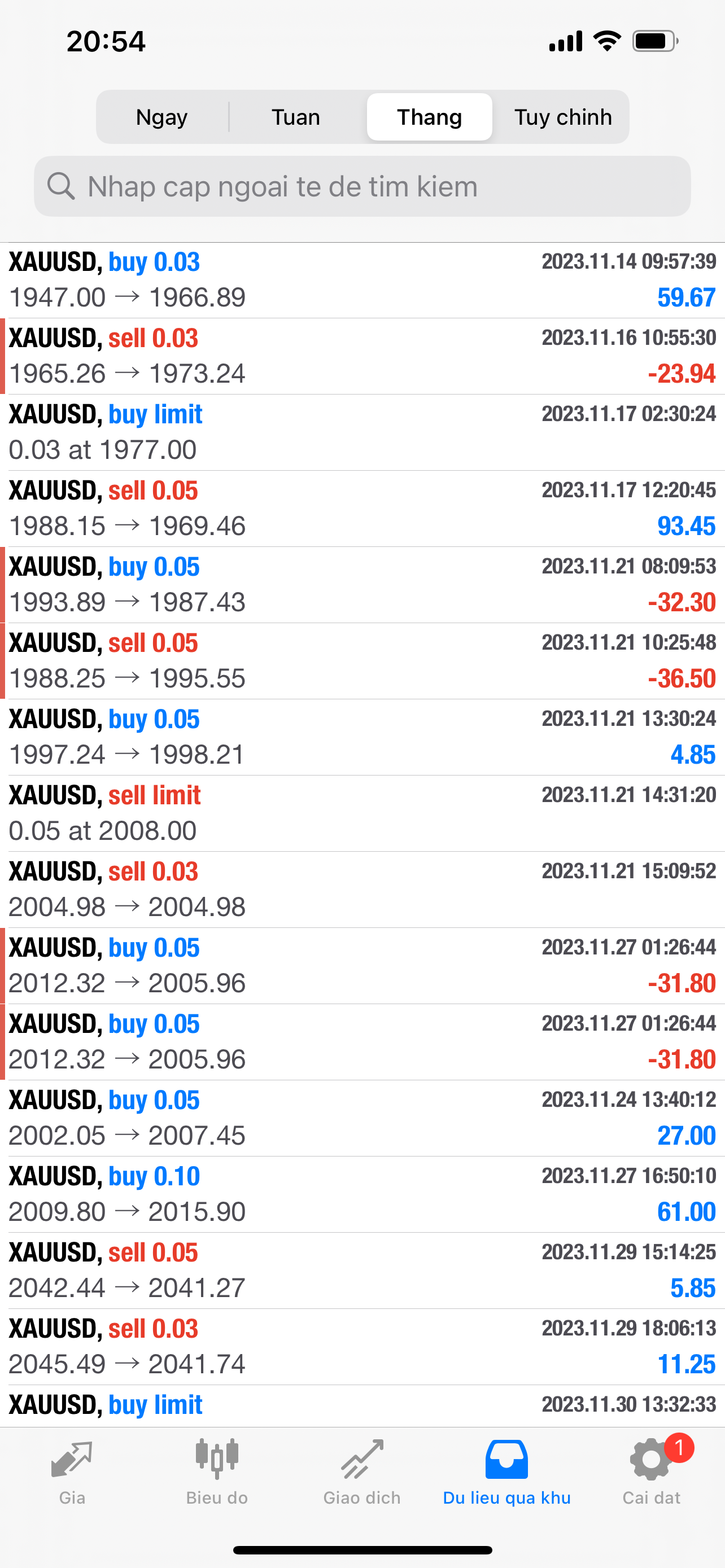Screen dimensions: 725x1568
Task: Open buy limit order at 1977.00
Action: click(362, 432)
